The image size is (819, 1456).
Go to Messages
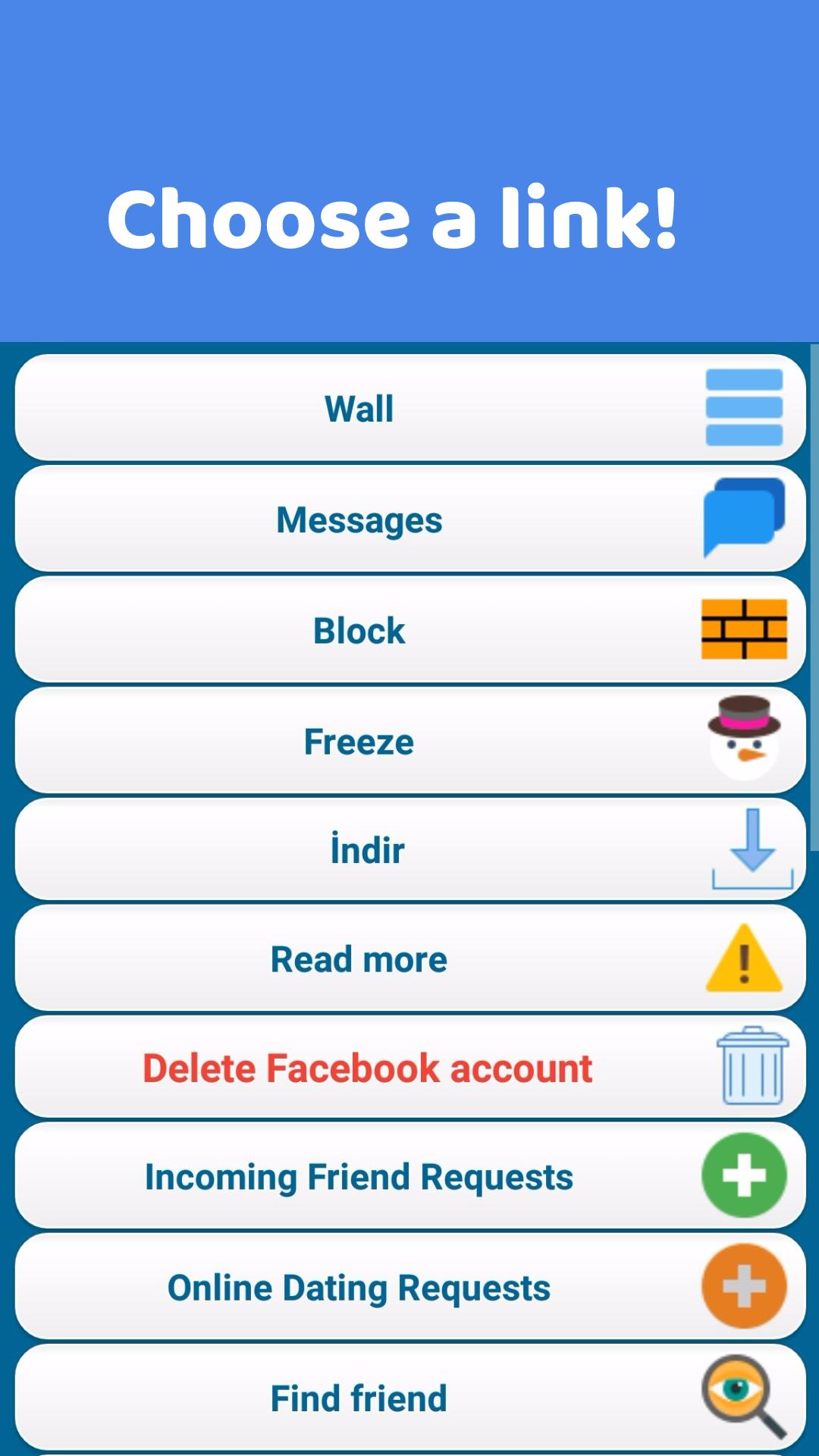coord(410,519)
